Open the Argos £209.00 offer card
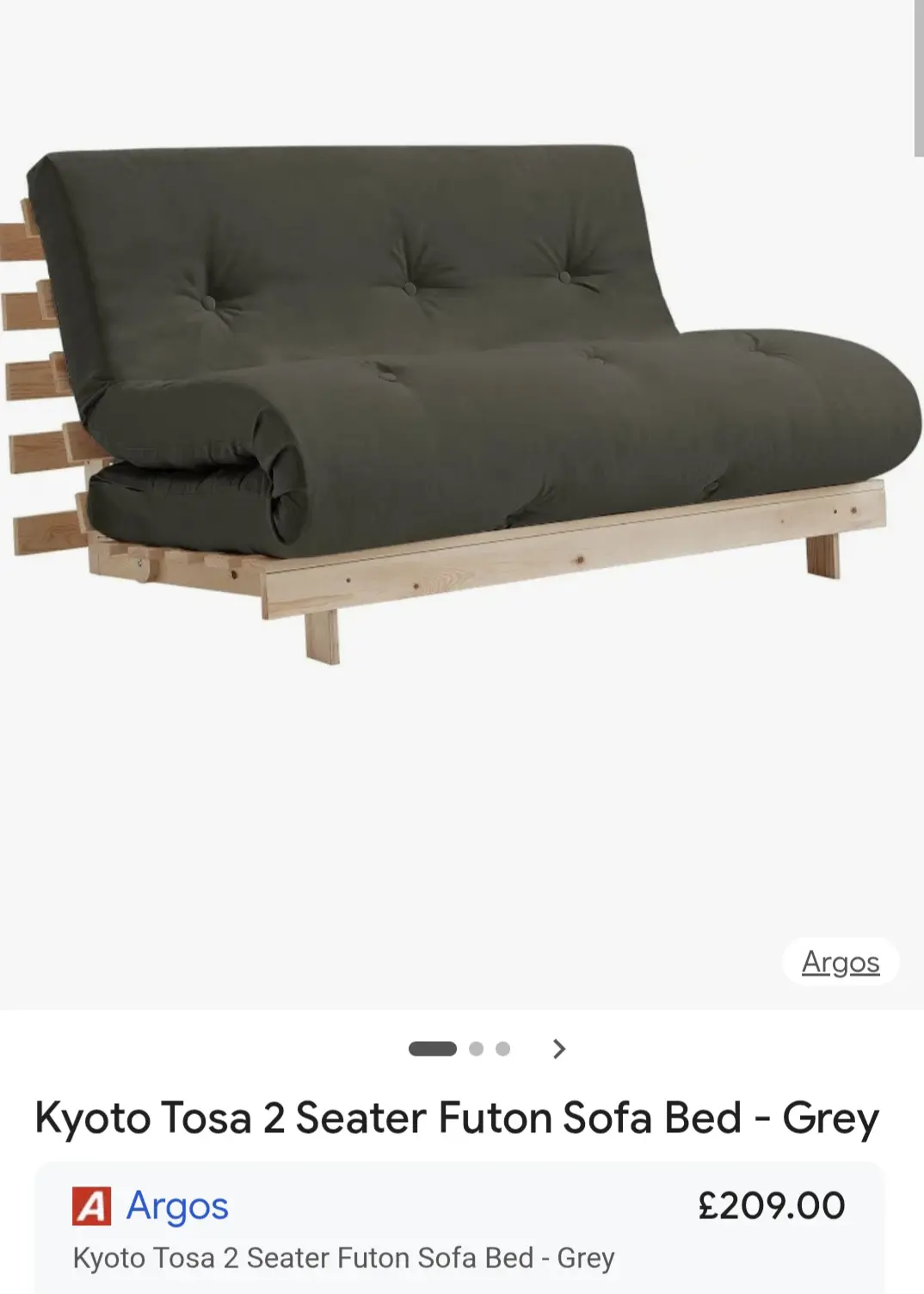 click(x=459, y=1229)
